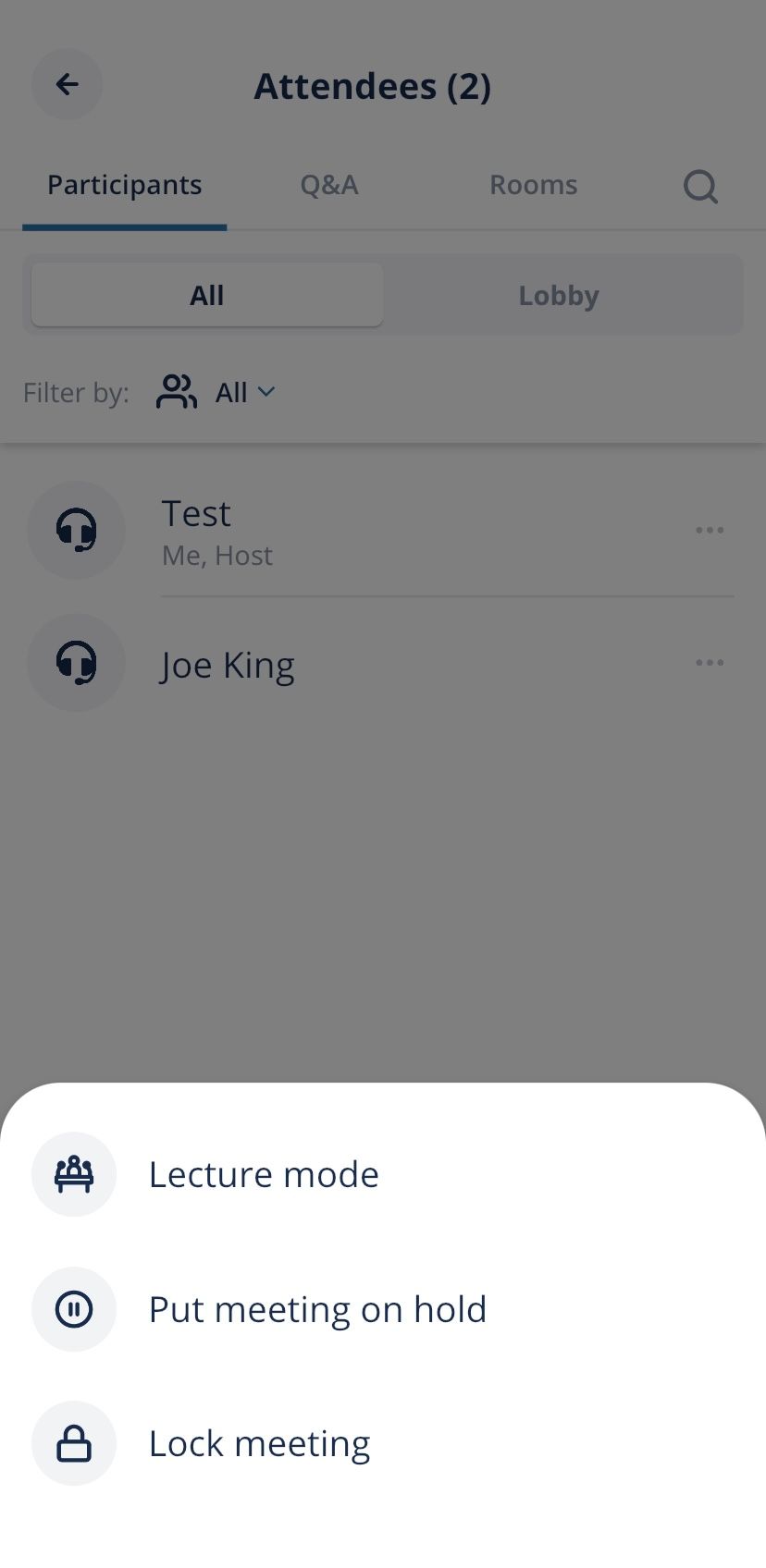Screen dimensions: 766x1568
Task: Open Joe King's three-dot options menu
Action: point(710,662)
